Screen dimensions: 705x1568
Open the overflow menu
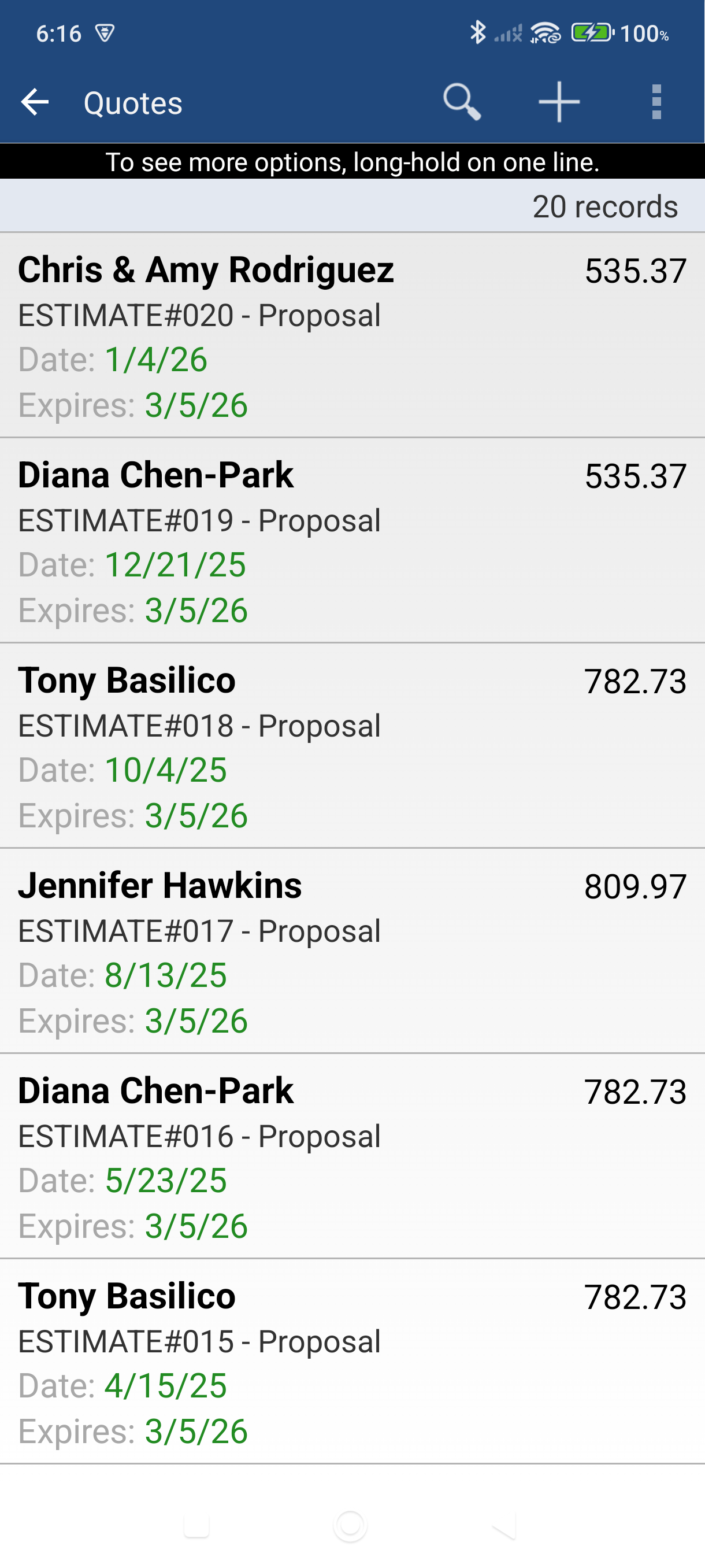pyautogui.click(x=656, y=102)
